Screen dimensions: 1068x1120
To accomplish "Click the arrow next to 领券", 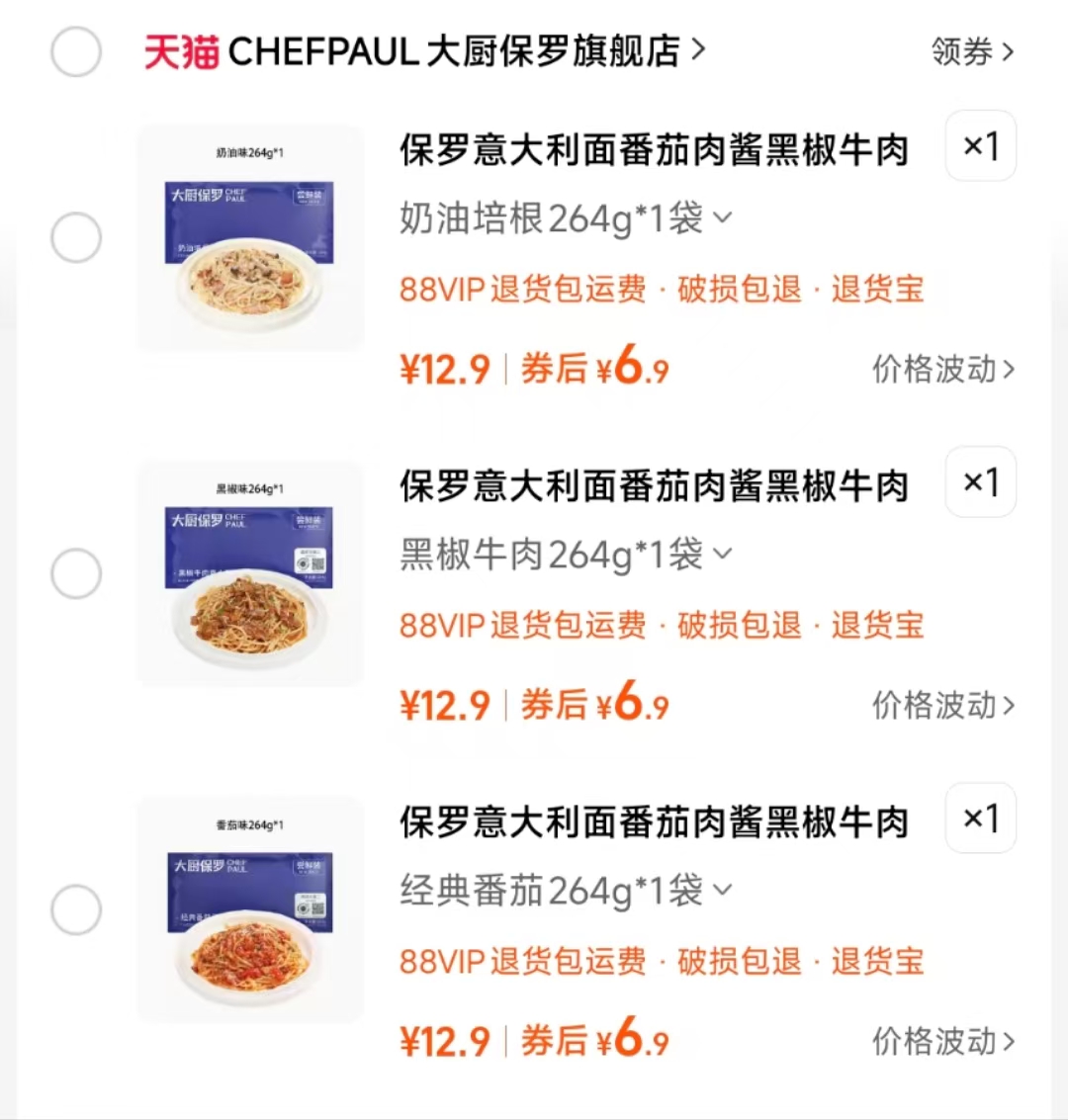I will pos(1009,52).
